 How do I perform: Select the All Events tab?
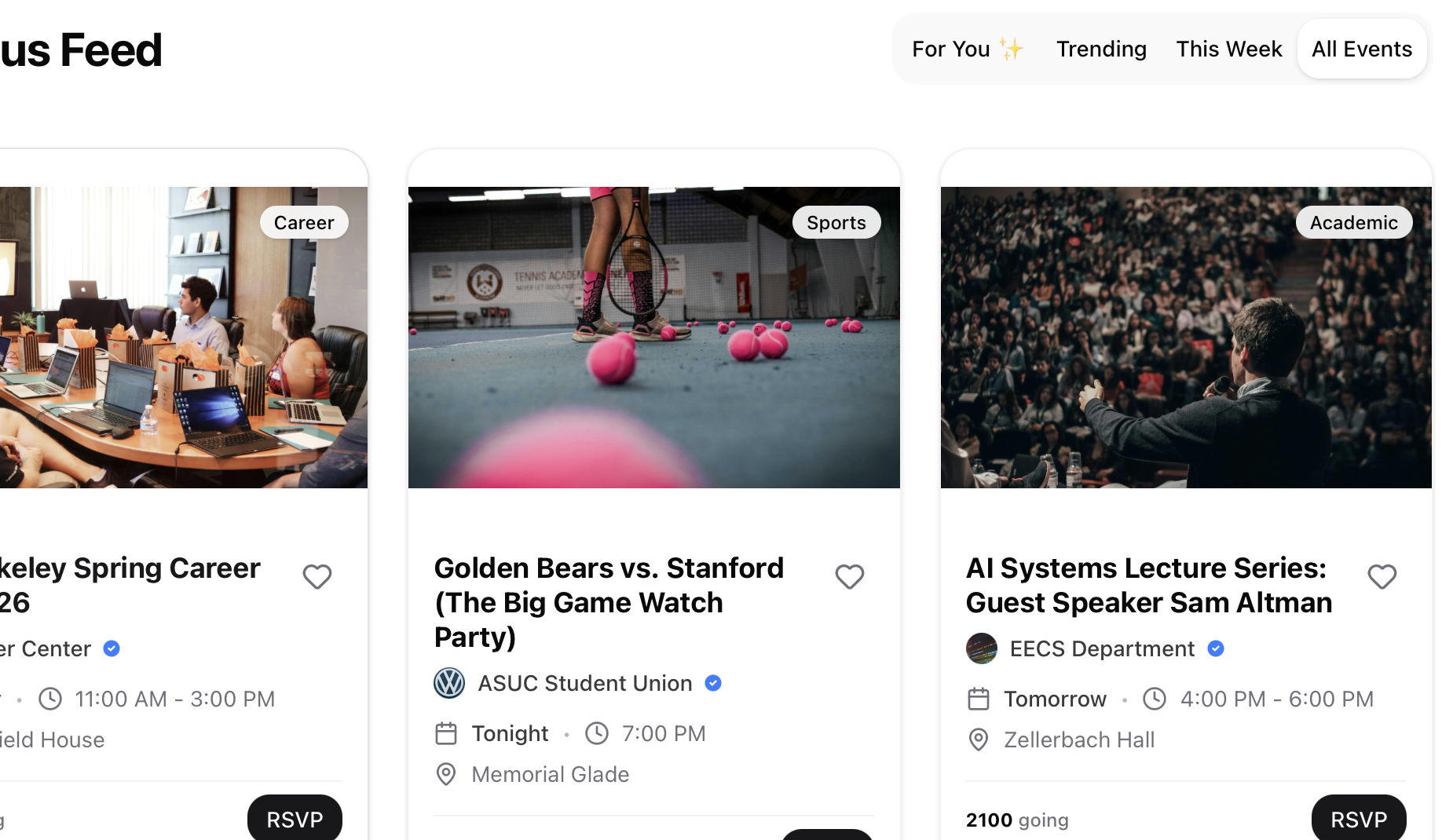(x=1361, y=49)
